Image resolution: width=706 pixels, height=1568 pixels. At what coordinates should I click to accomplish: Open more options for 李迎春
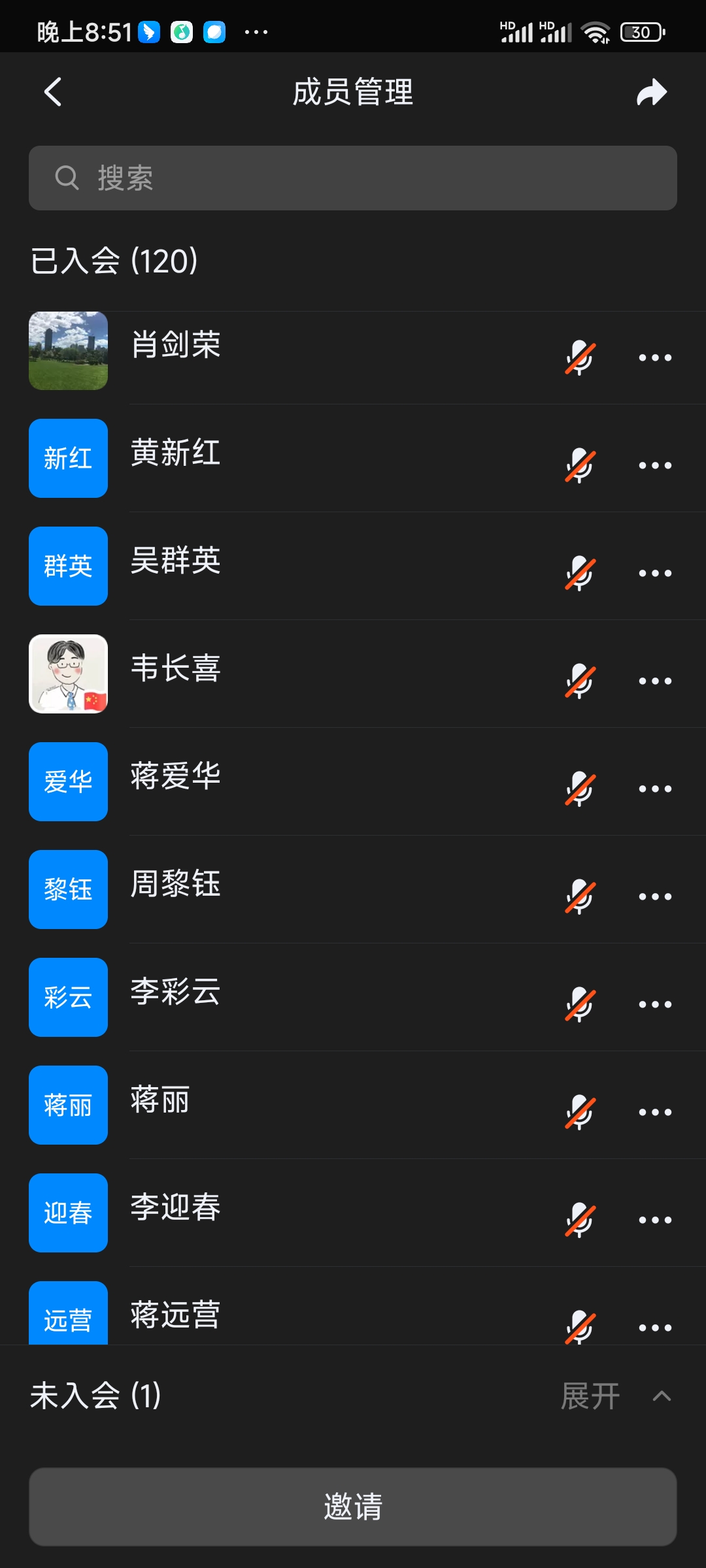[655, 1220]
